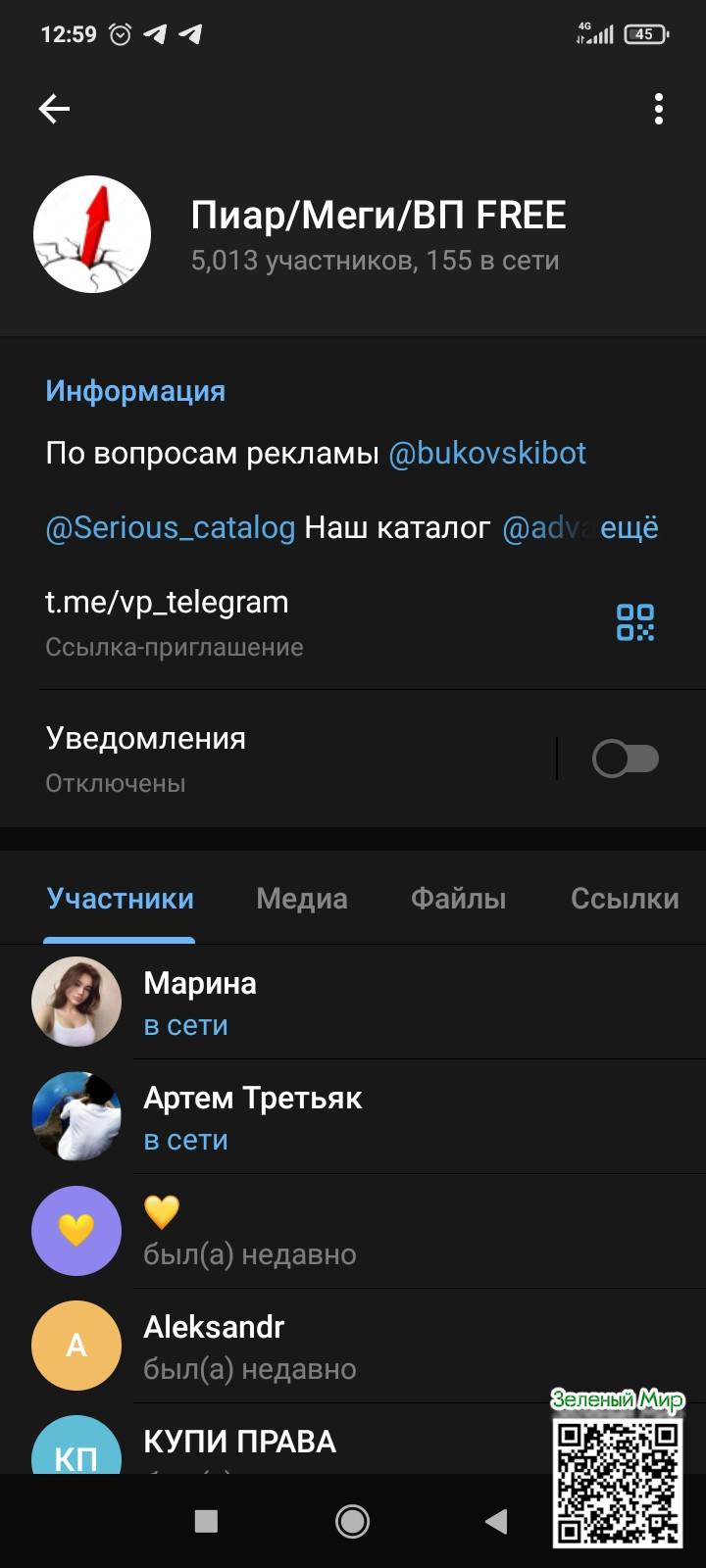Go back using the arrow icon
The width and height of the screenshot is (706, 1568).
coord(54,109)
